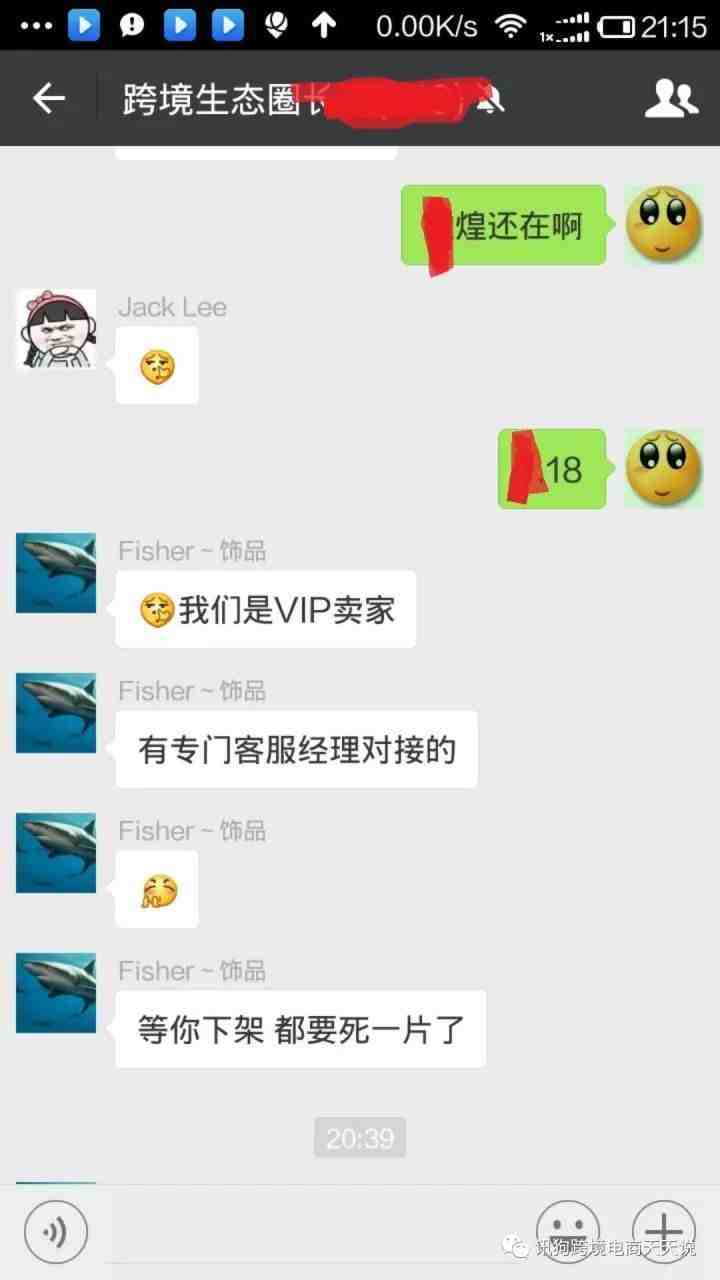Screen dimensions: 720x1280
Task: Open Fisher's avatar beside 我们是VIP卖家
Action: [x=56, y=573]
